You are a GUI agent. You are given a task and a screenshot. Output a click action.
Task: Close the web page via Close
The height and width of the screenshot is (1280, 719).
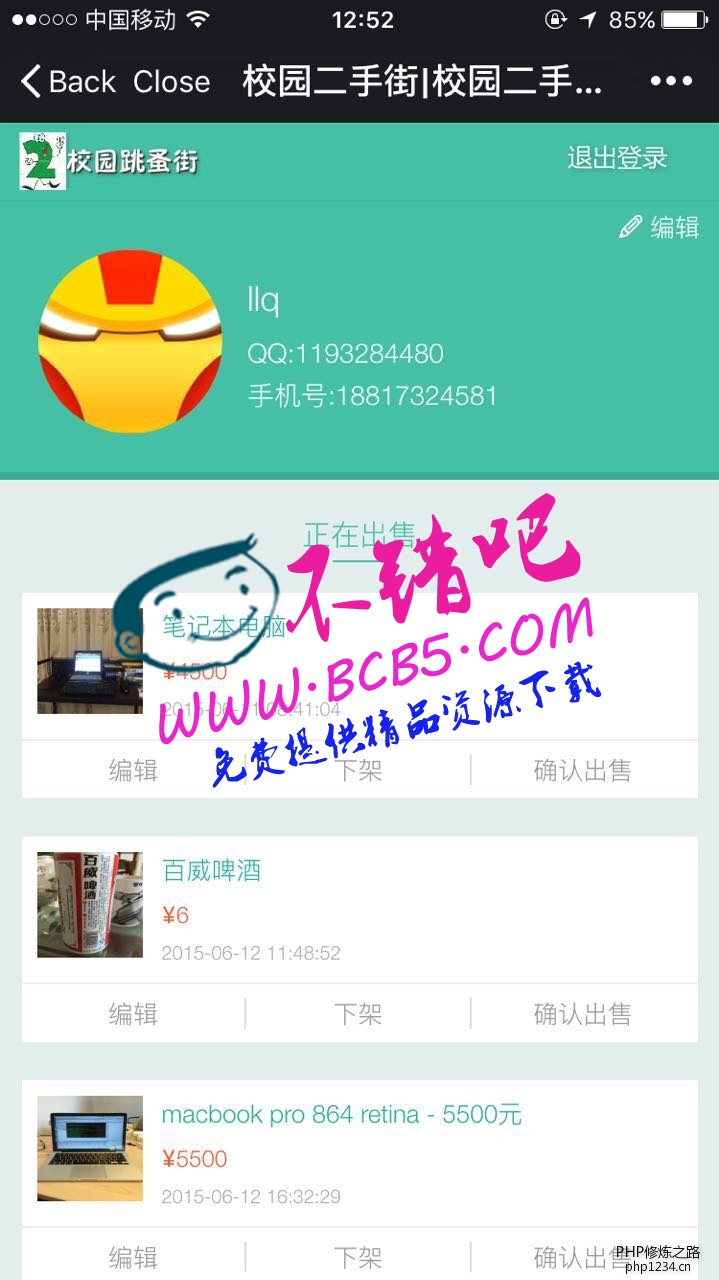coord(171,82)
